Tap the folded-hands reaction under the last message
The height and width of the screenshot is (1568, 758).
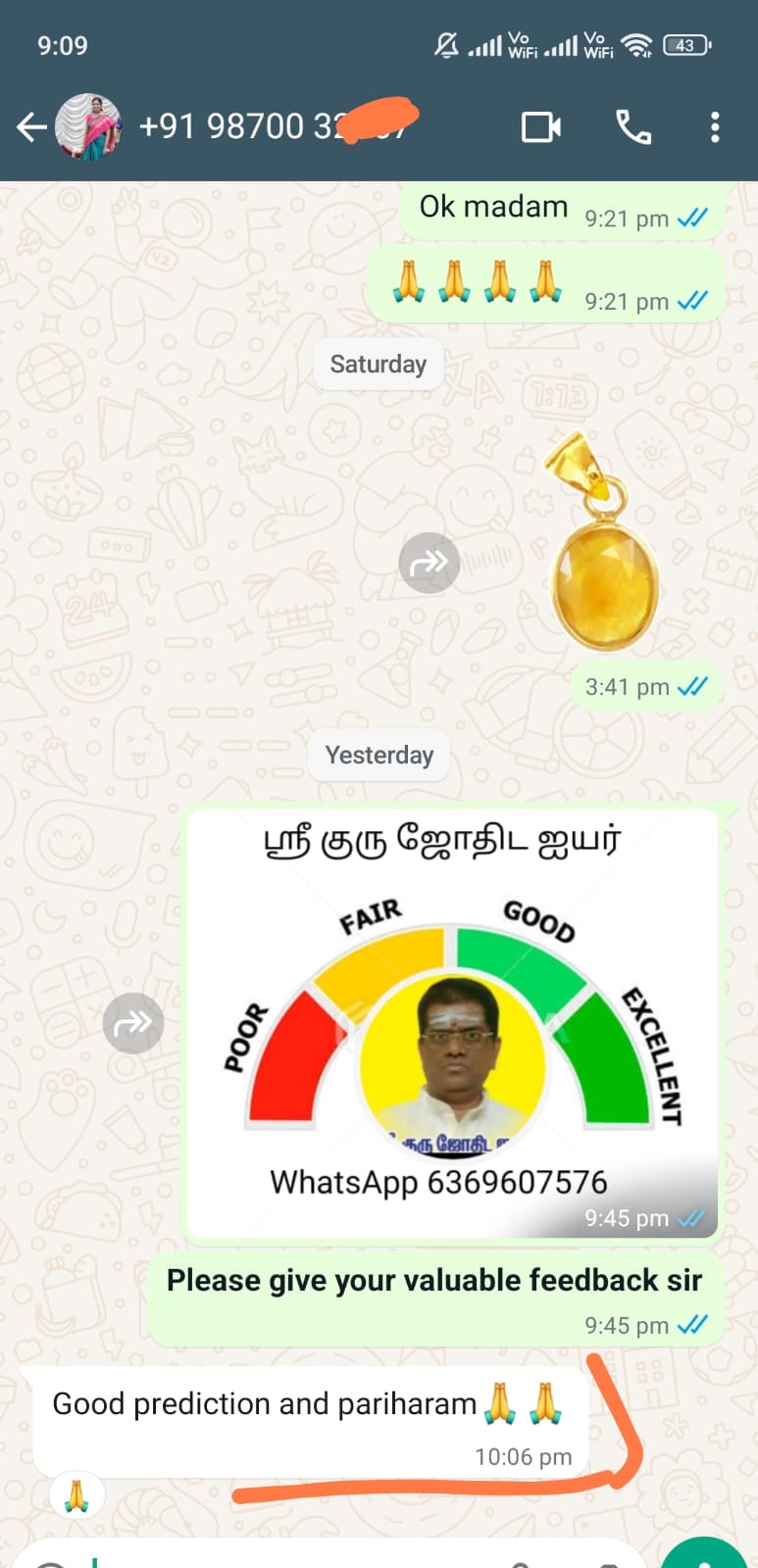[76, 1496]
